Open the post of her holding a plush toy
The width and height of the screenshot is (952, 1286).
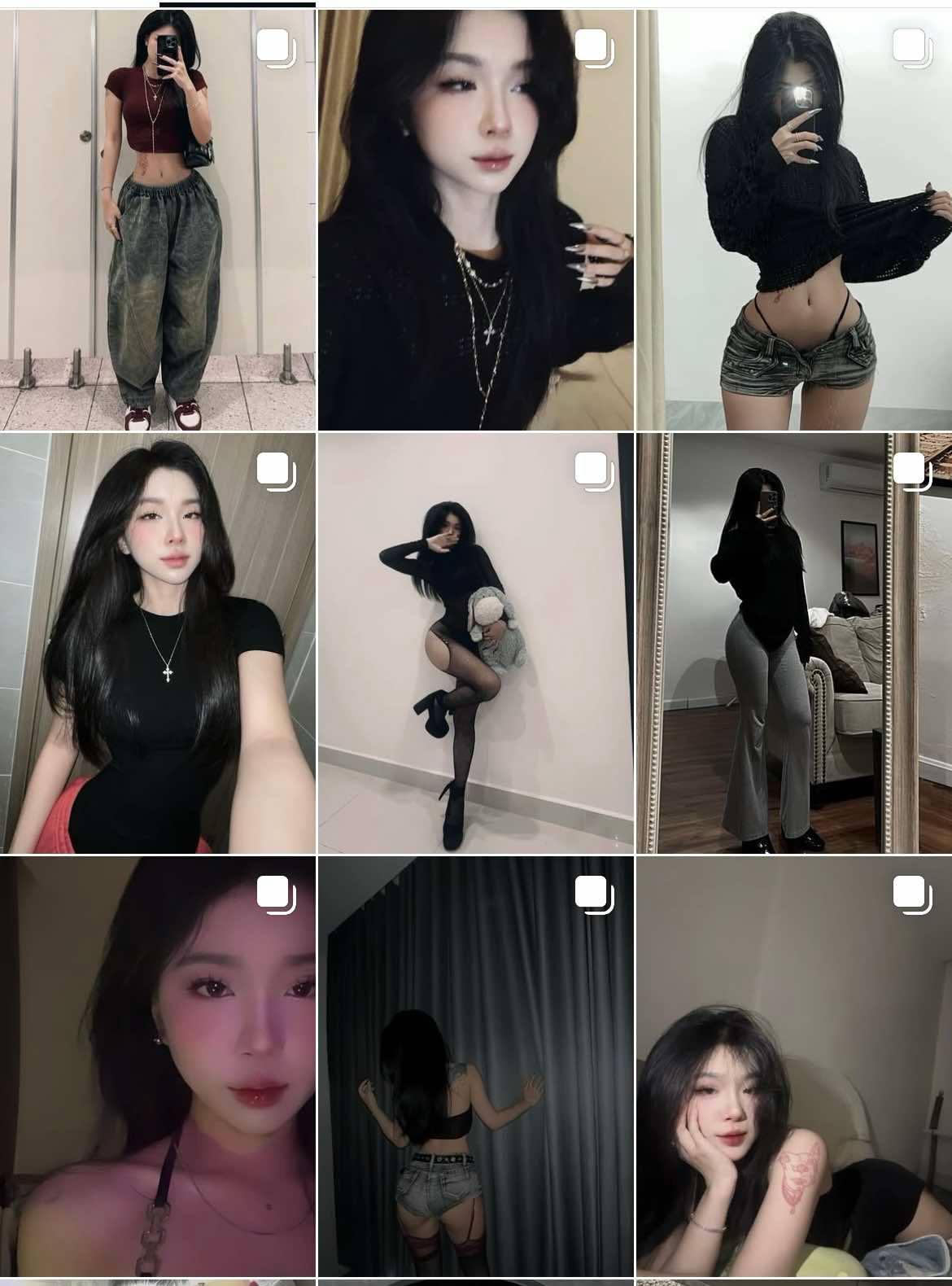475,643
